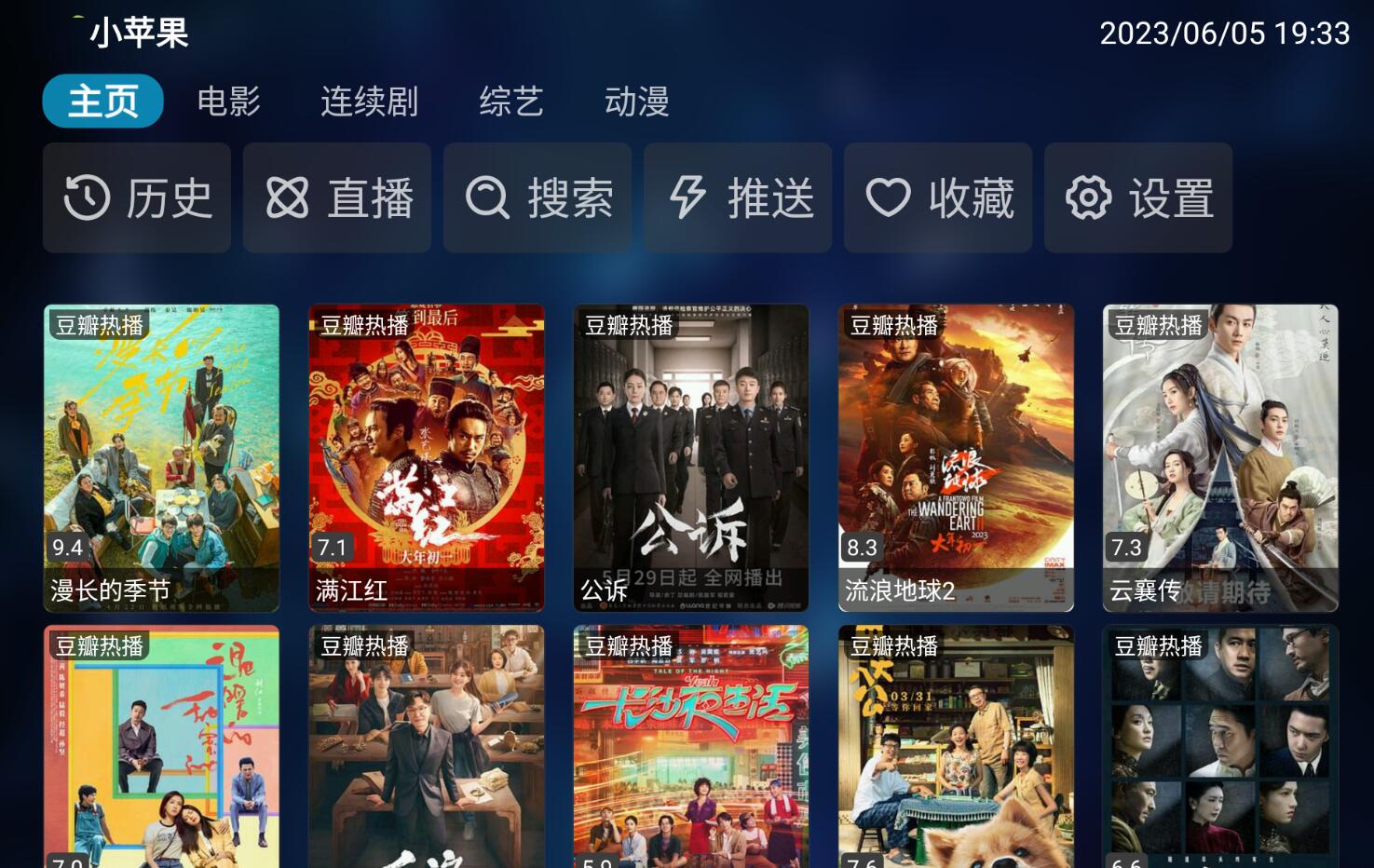Tap the 流浪地球2 movie card
Viewport: 1374px width, 868px height.
tap(956, 457)
